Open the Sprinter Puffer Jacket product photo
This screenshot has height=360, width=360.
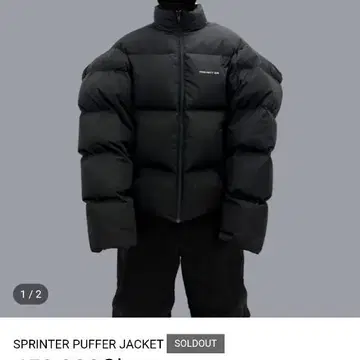click(180, 159)
